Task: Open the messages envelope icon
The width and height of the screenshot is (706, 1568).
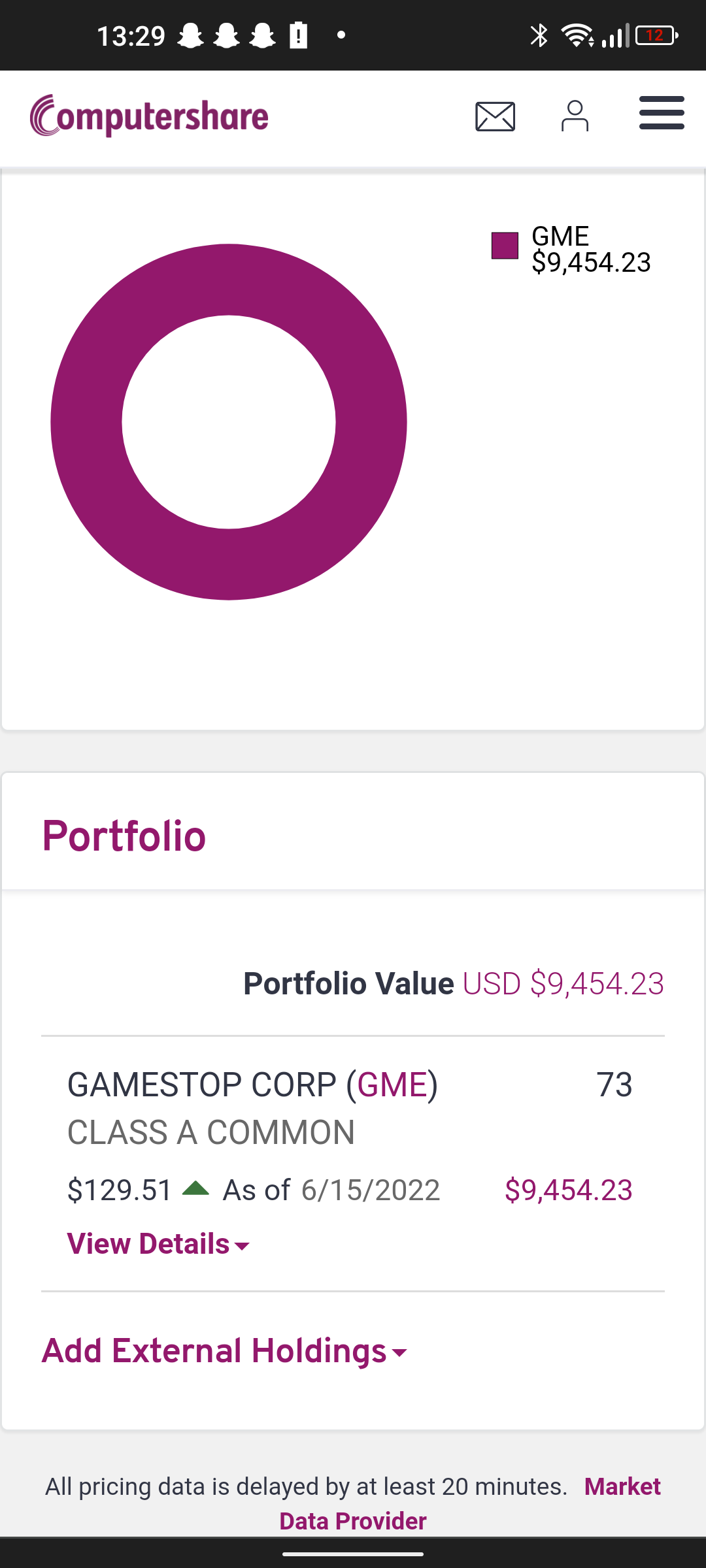Action: tap(495, 117)
